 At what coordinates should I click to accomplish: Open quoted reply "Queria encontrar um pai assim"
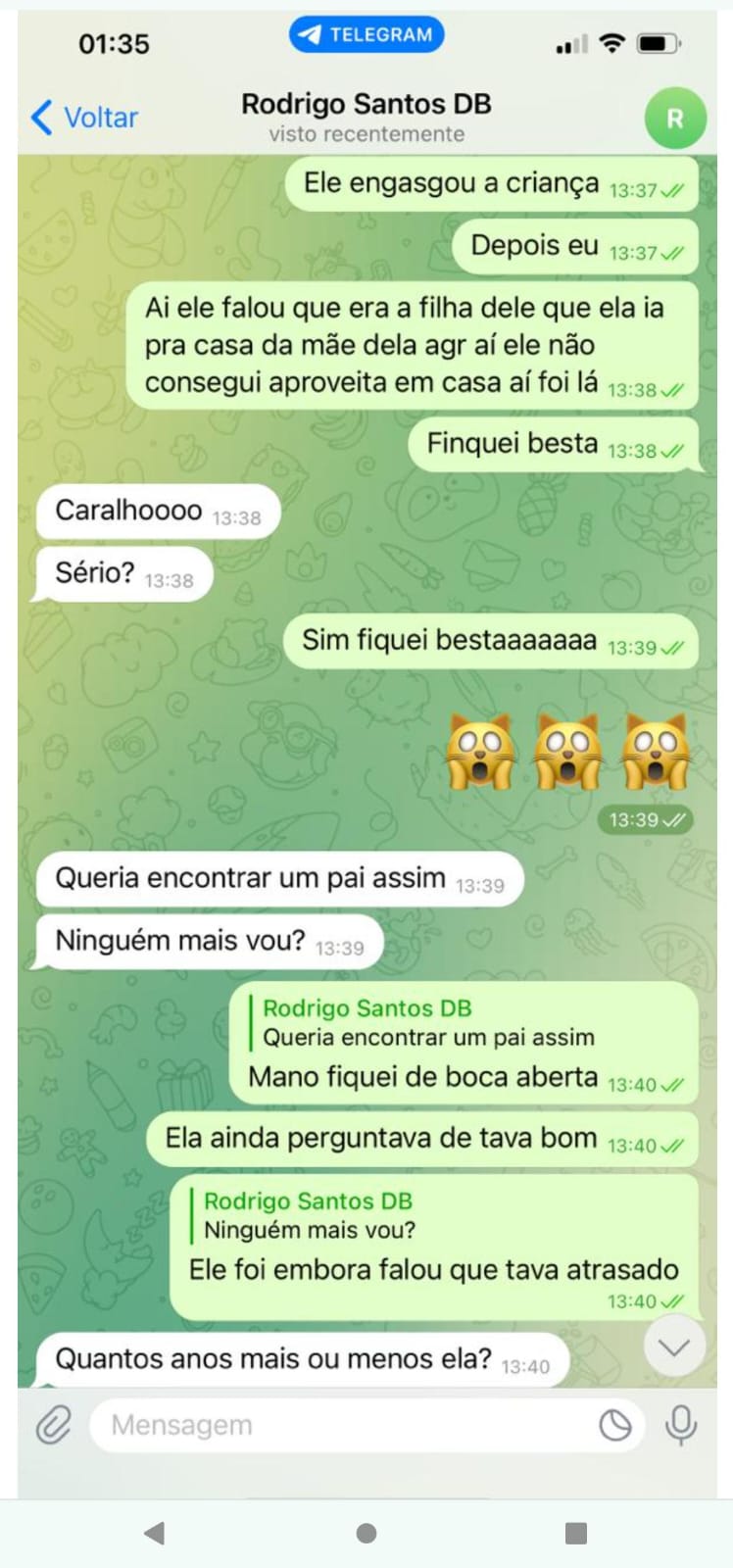[x=428, y=1023]
